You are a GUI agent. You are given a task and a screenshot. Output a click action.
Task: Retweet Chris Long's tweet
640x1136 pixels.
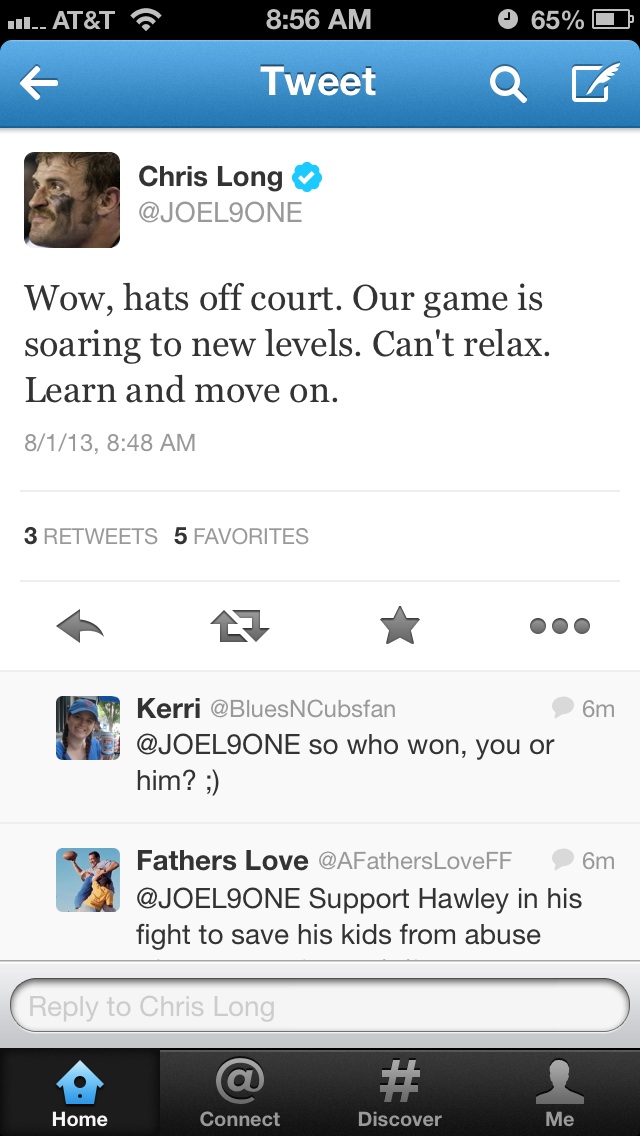click(240, 626)
